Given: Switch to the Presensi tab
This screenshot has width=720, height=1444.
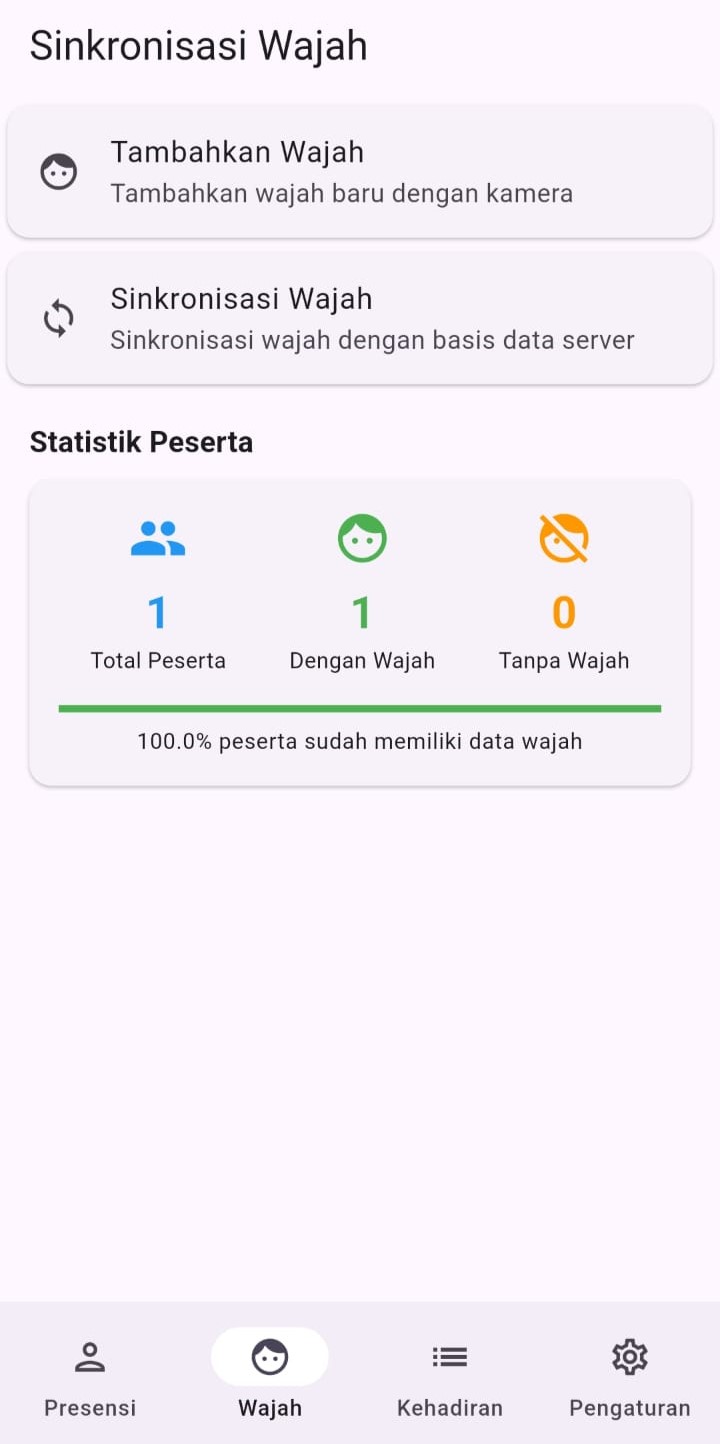Looking at the screenshot, I should pyautogui.click(x=89, y=1380).
